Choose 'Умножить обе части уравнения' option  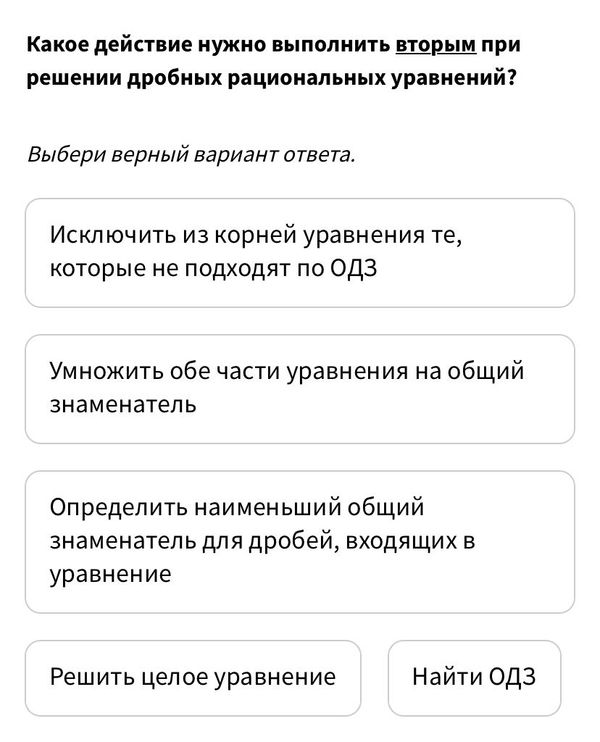(x=299, y=389)
